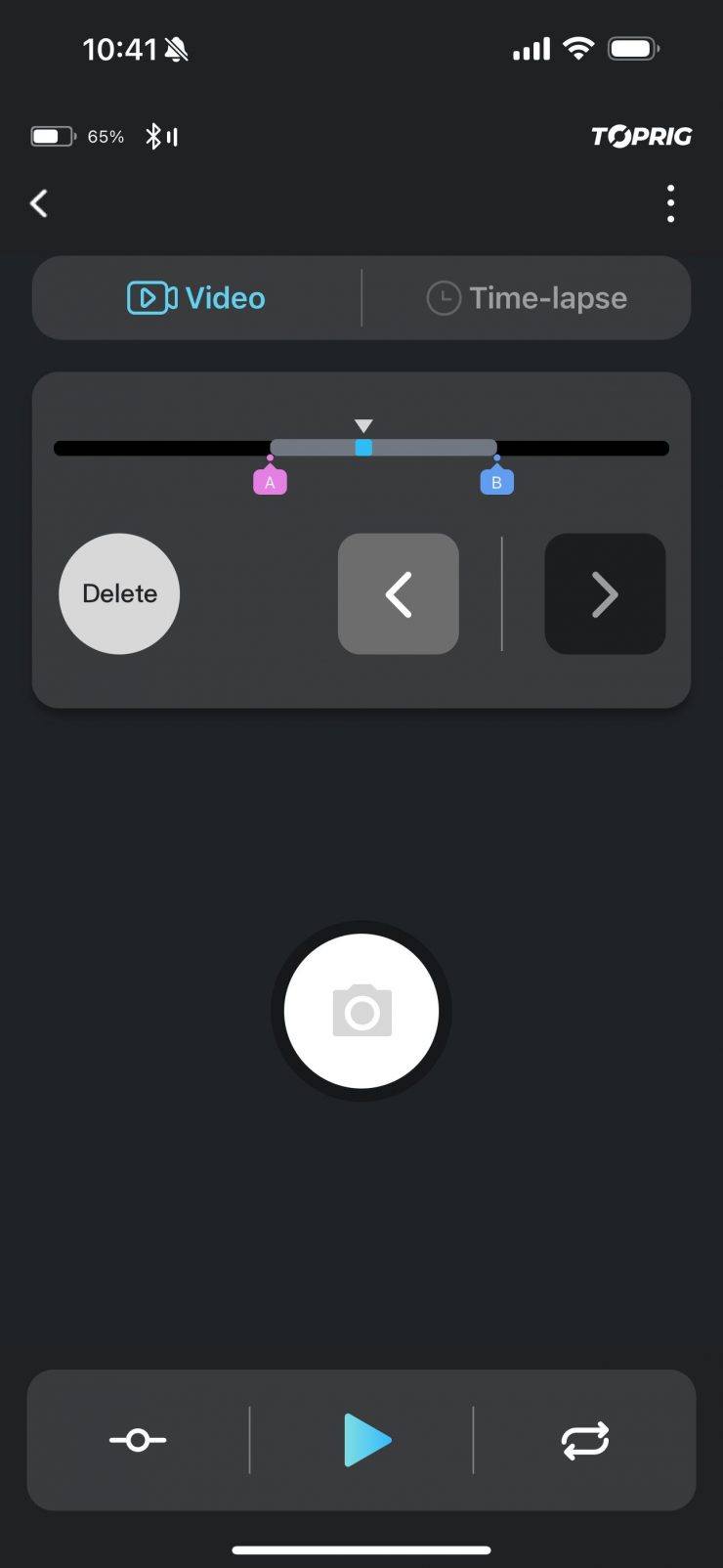Move the slider right with the arrow button
This screenshot has width=723, height=1568.
click(x=605, y=593)
